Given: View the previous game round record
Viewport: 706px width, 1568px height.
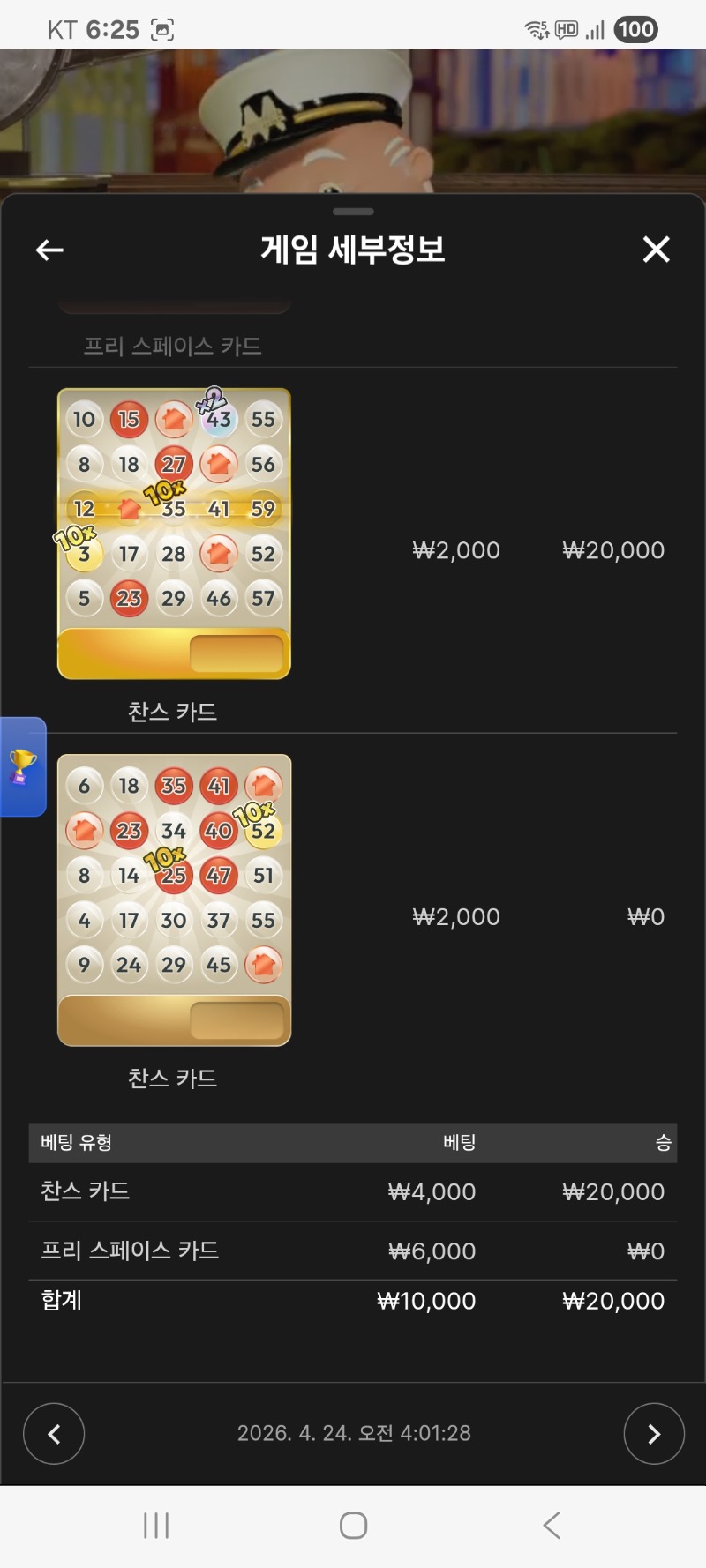Looking at the screenshot, I should 54,1433.
